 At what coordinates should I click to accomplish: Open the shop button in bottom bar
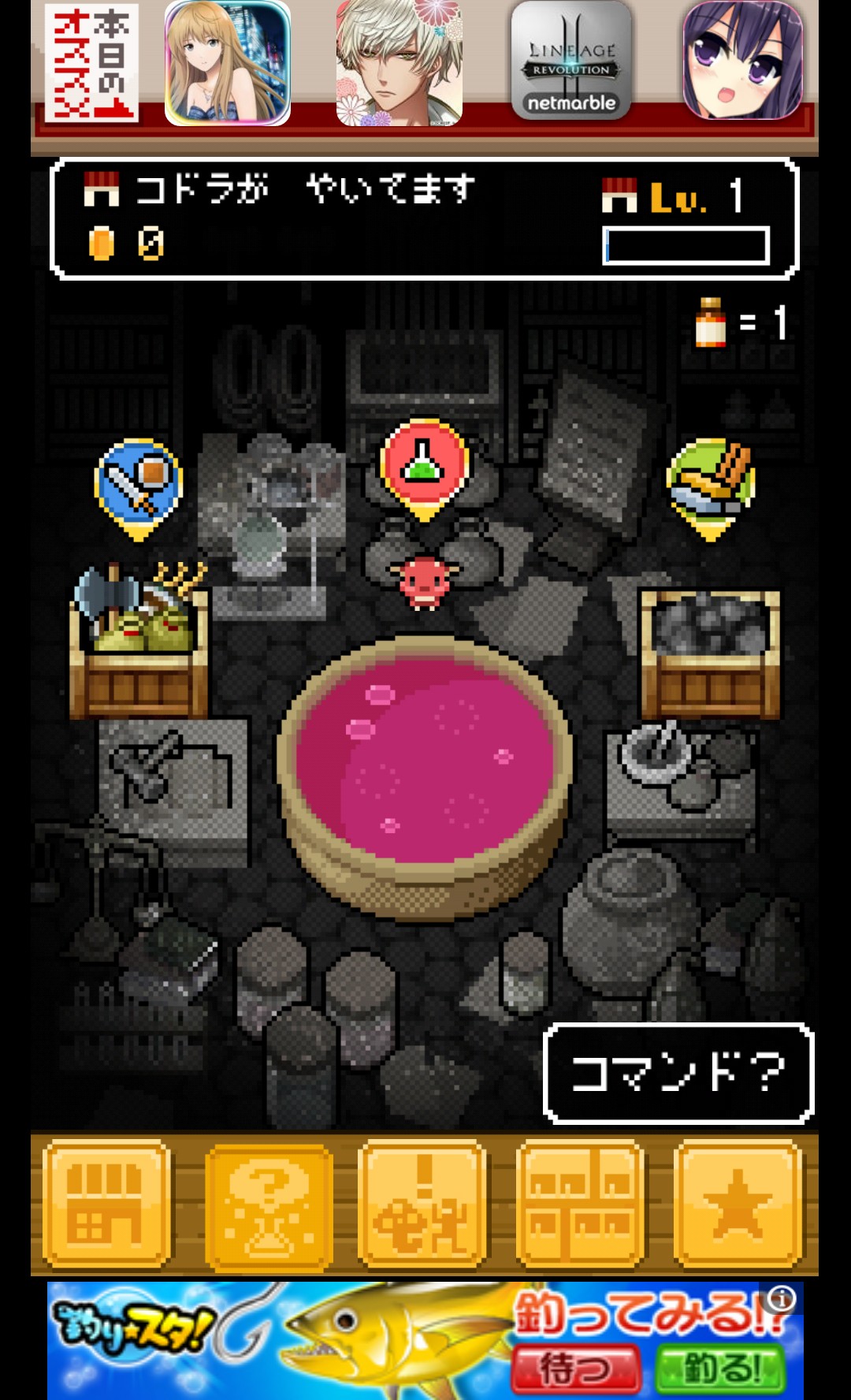pyautogui.click(x=106, y=1204)
